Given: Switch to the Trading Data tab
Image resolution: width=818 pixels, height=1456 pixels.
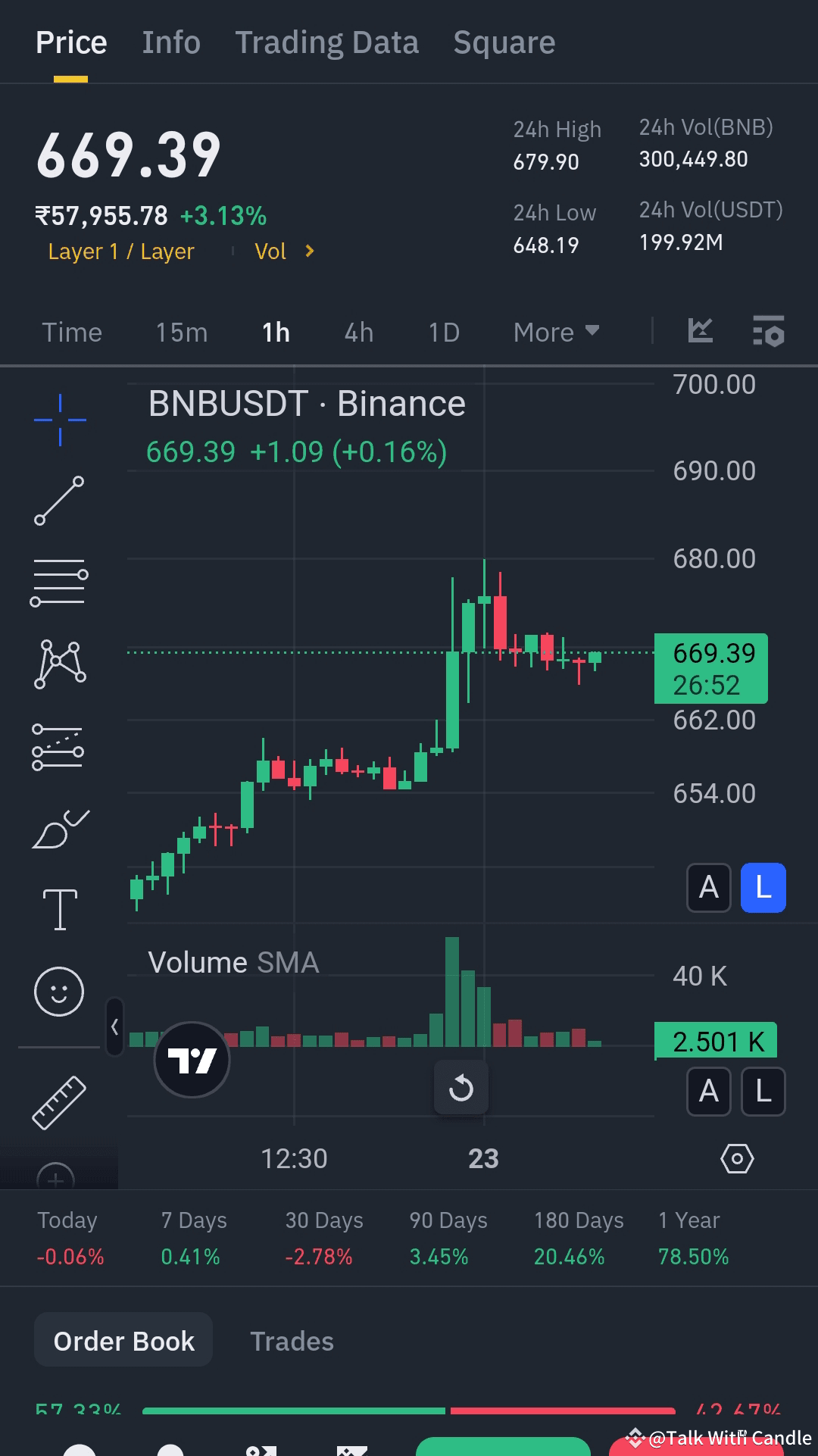Looking at the screenshot, I should click(326, 42).
